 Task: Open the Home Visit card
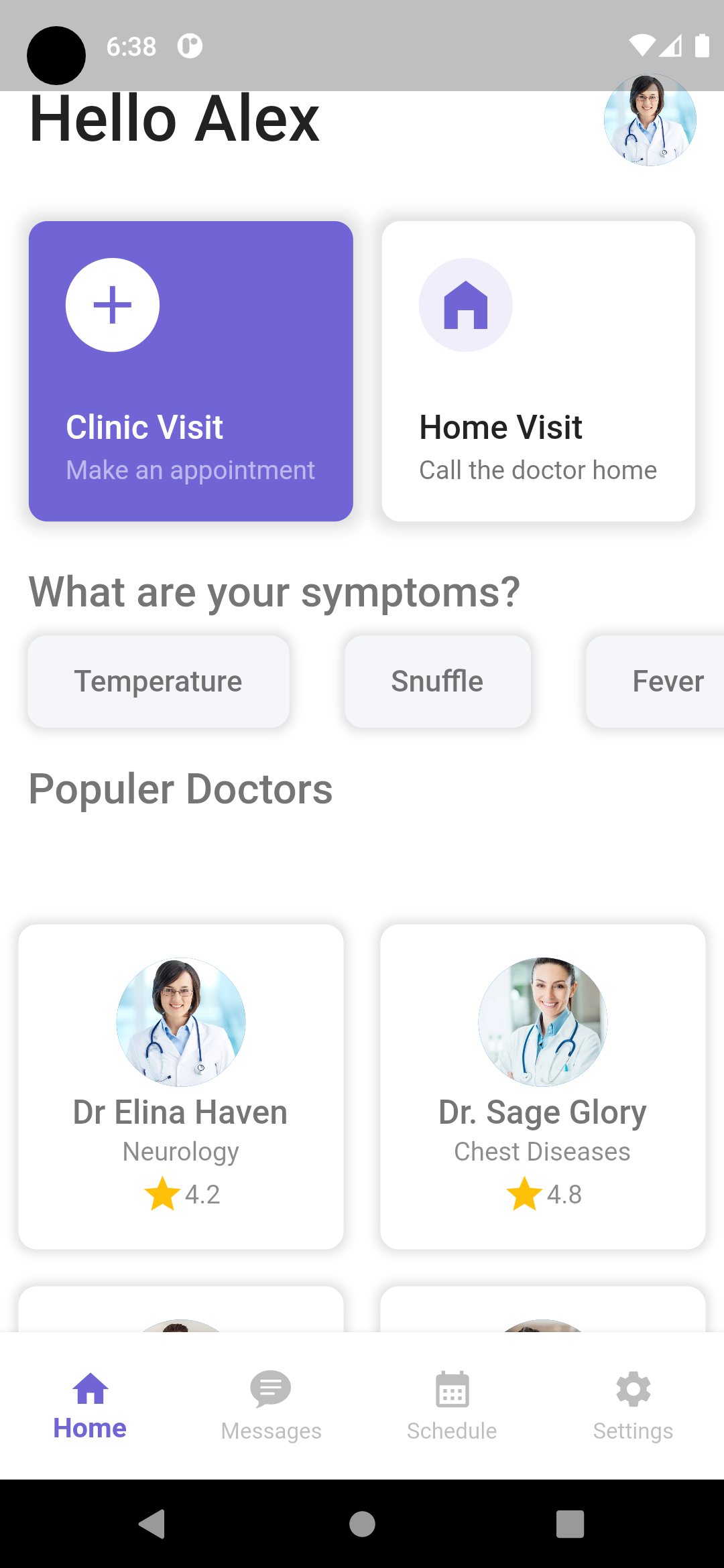pyautogui.click(x=538, y=372)
